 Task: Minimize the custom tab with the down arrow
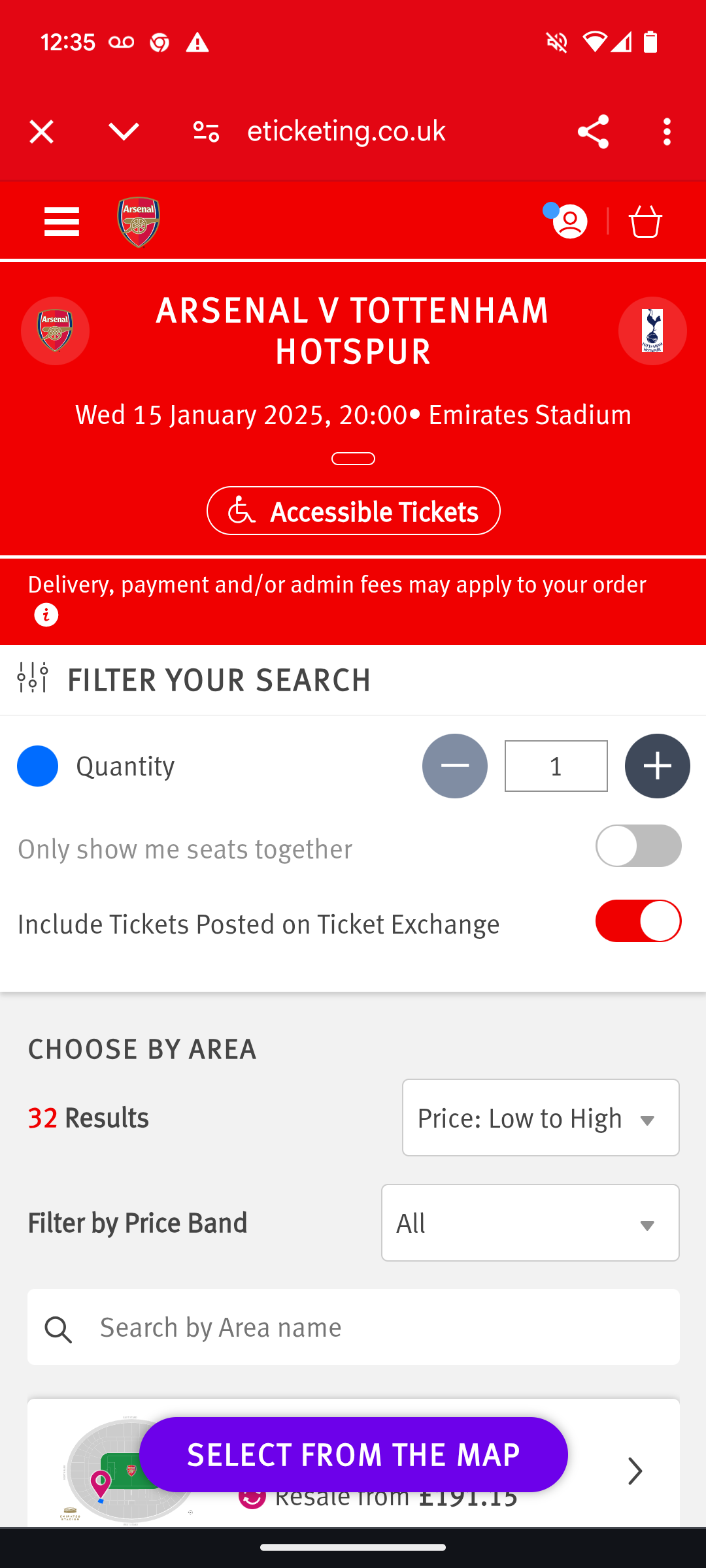pos(124,132)
